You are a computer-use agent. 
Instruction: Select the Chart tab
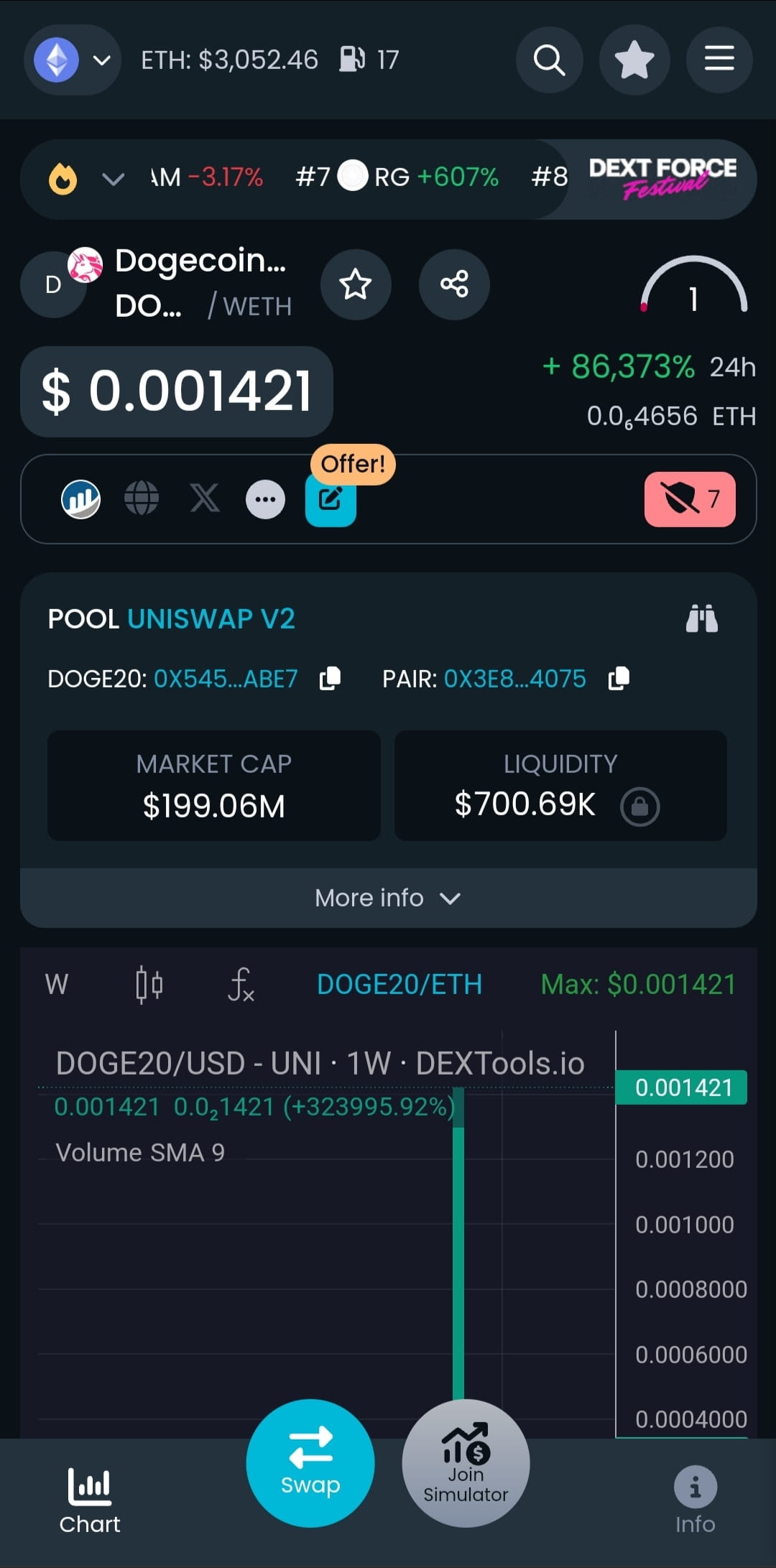pyautogui.click(x=89, y=1494)
